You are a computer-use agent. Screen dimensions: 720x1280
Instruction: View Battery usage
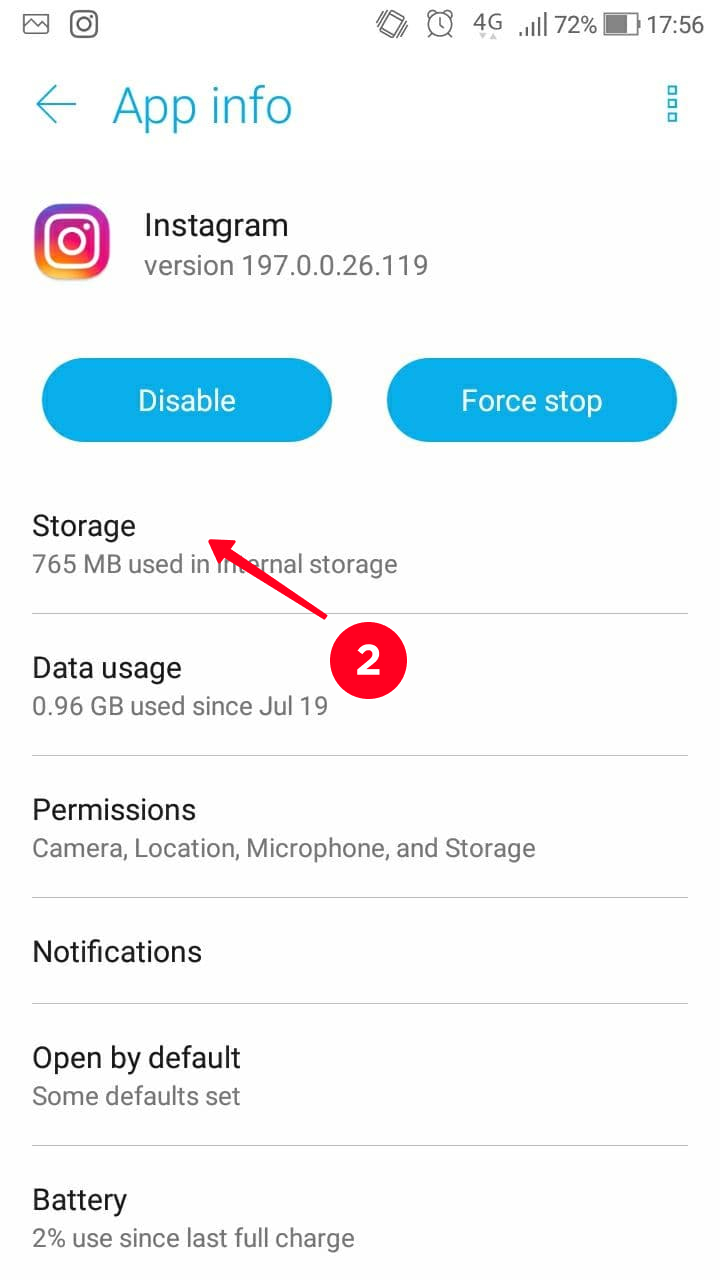tap(360, 1213)
